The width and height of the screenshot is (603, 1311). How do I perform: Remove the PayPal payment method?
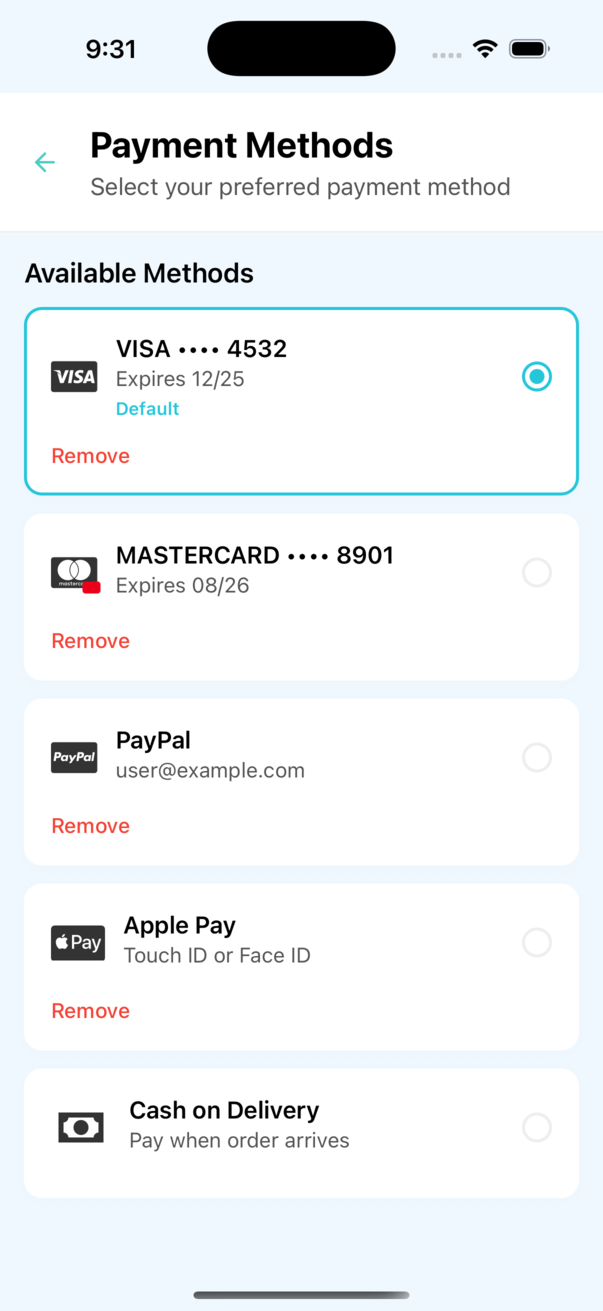coord(91,826)
